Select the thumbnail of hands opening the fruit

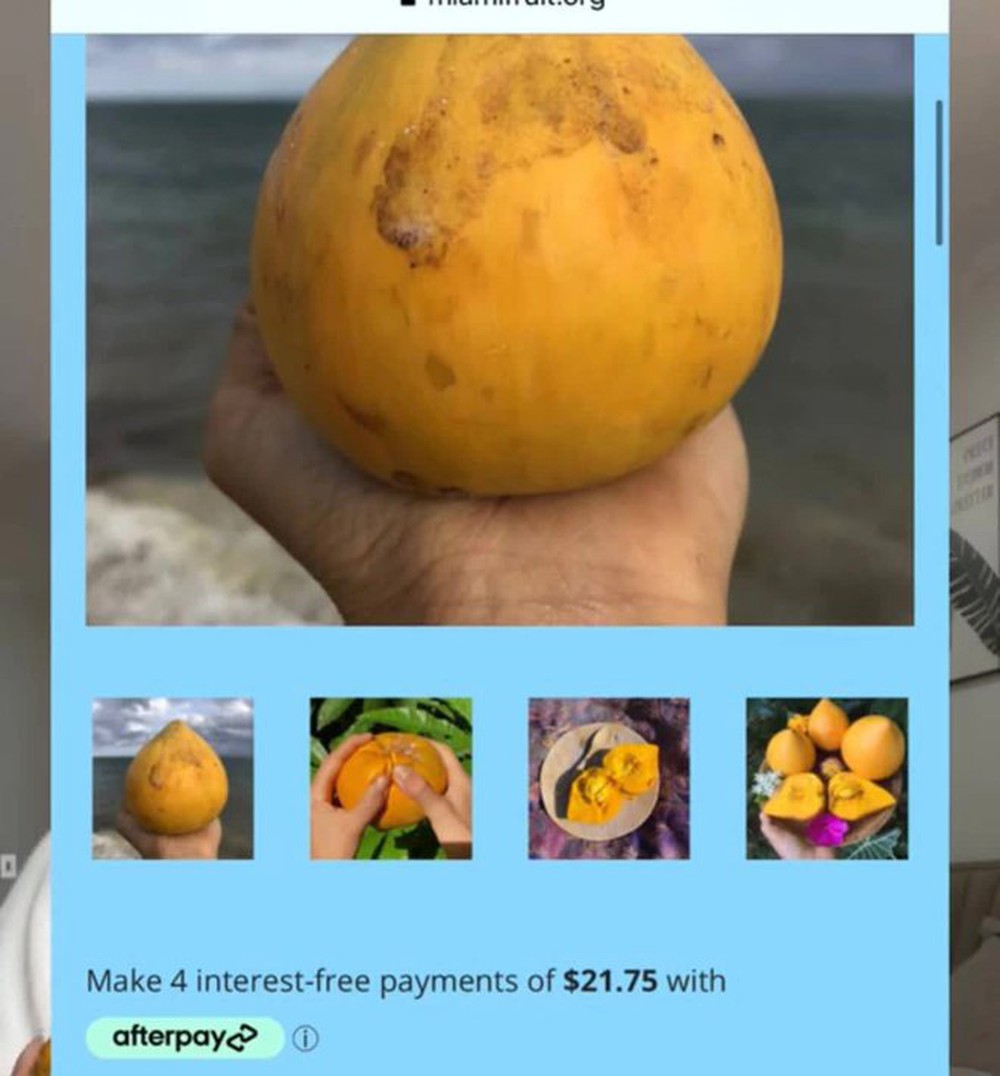391,778
